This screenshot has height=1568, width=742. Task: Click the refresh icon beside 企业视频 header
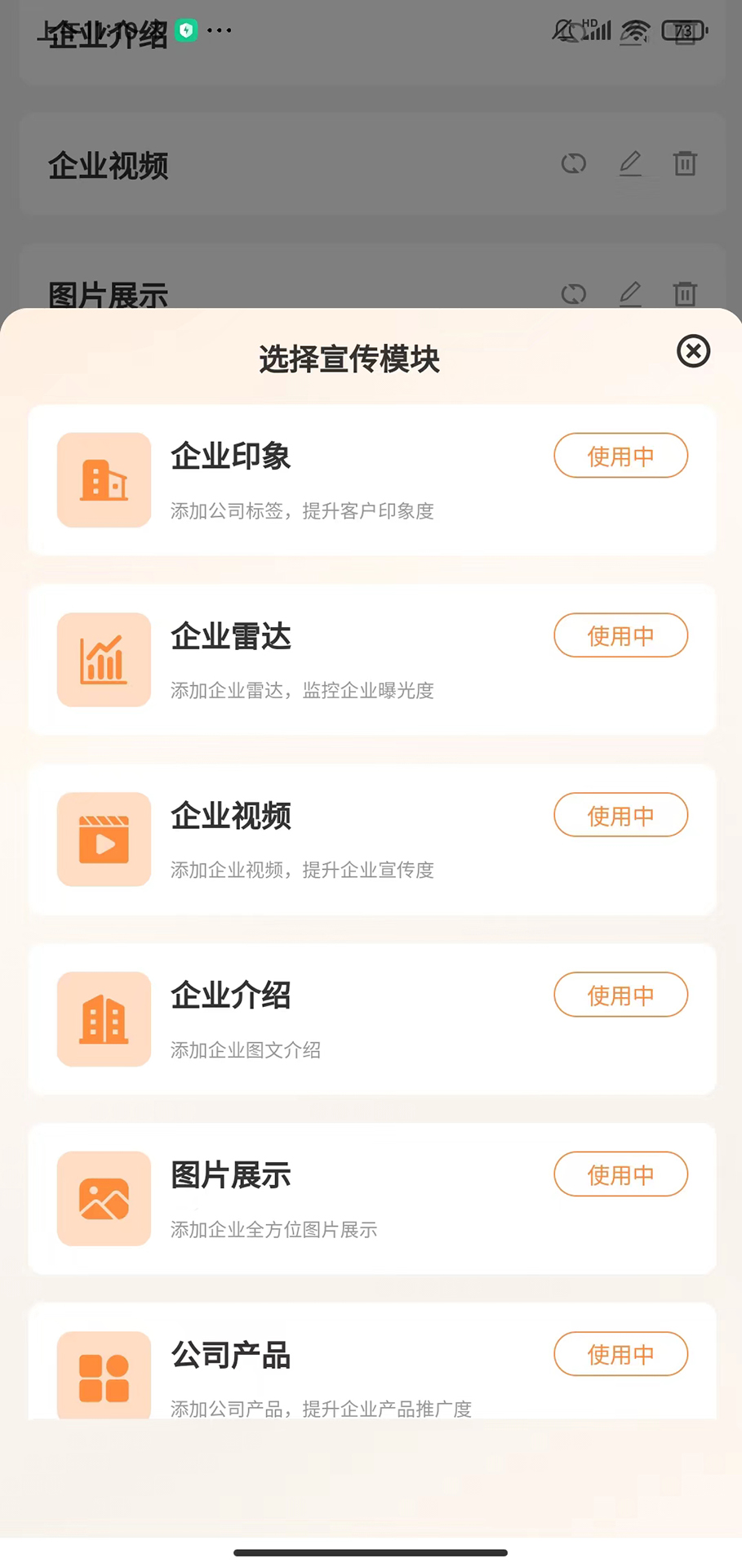[x=573, y=164]
